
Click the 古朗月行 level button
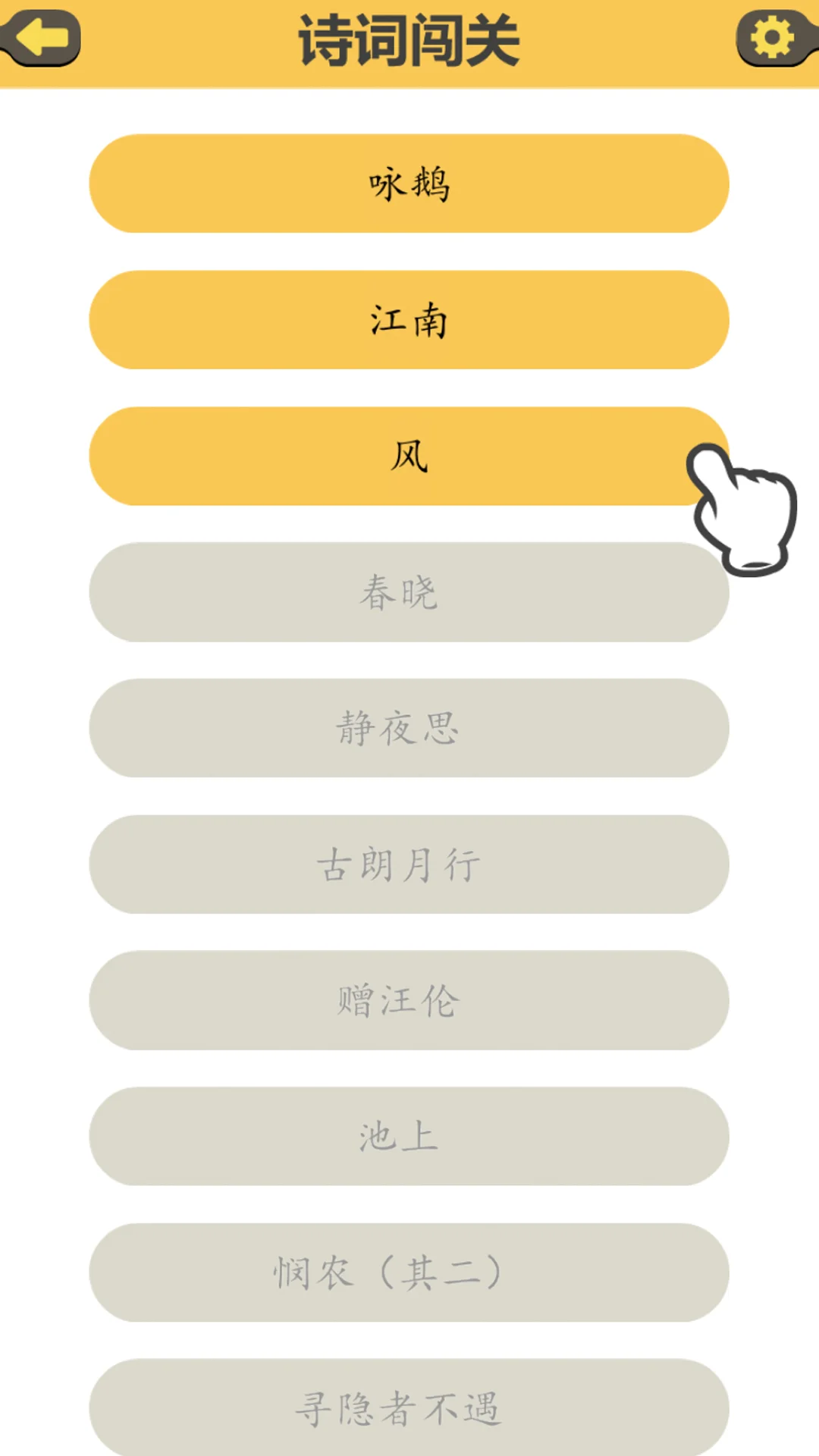[409, 865]
